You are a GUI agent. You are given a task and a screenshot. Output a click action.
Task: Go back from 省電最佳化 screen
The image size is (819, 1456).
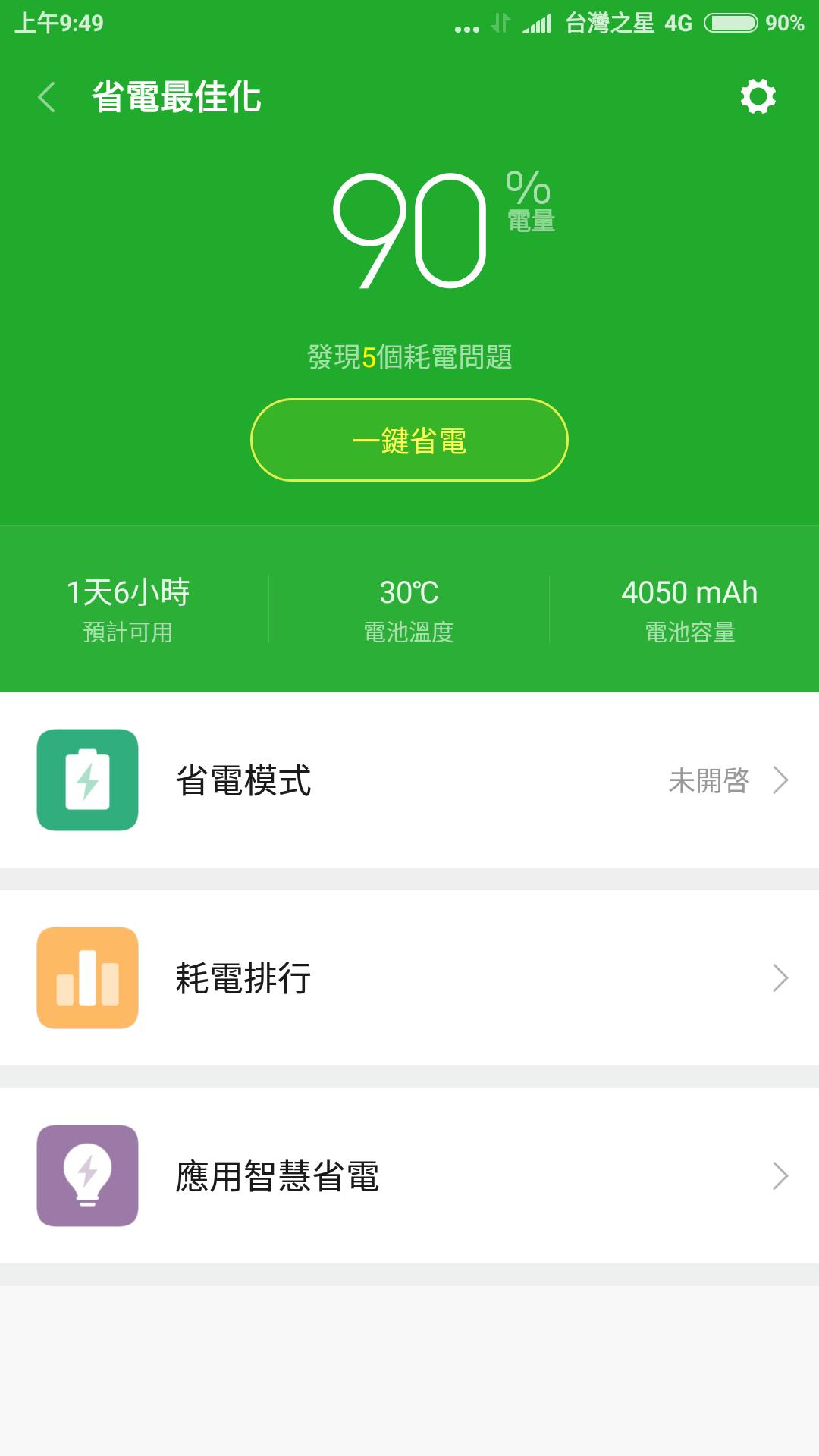pos(47,97)
